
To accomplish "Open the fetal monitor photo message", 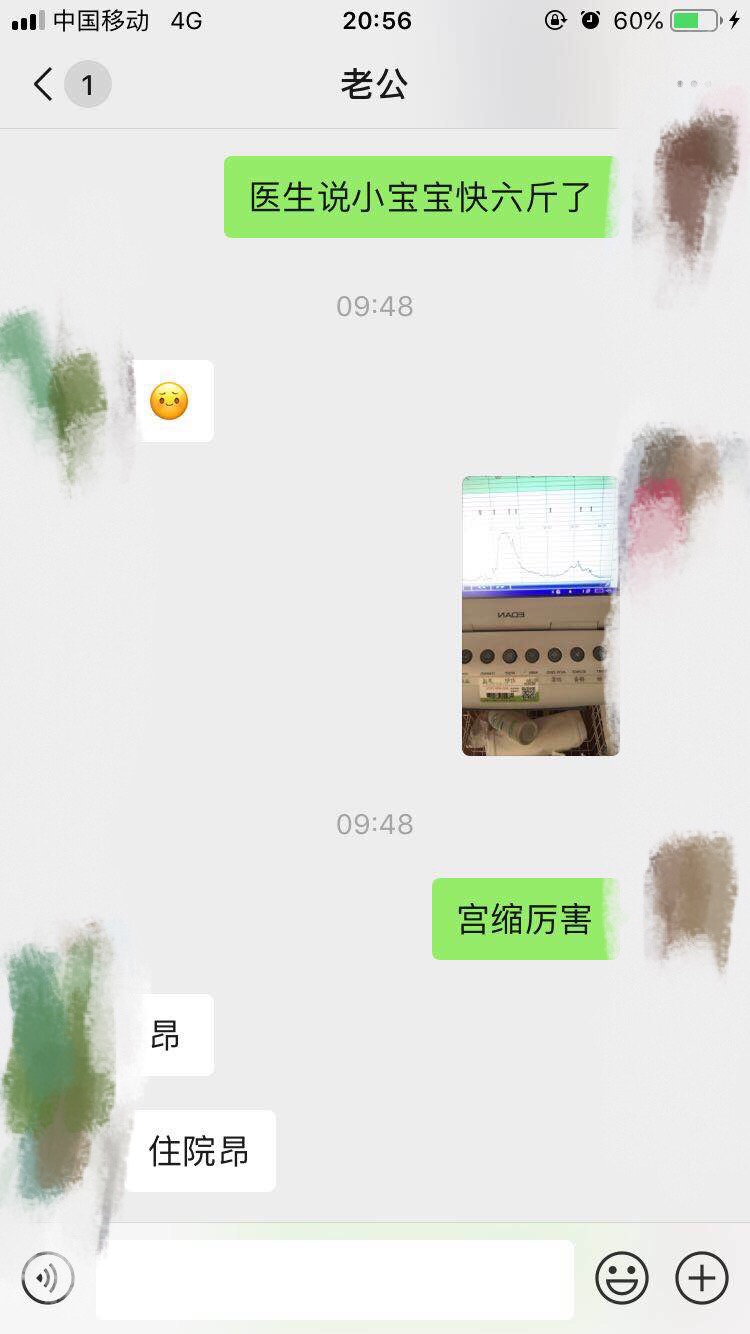I will [x=540, y=615].
